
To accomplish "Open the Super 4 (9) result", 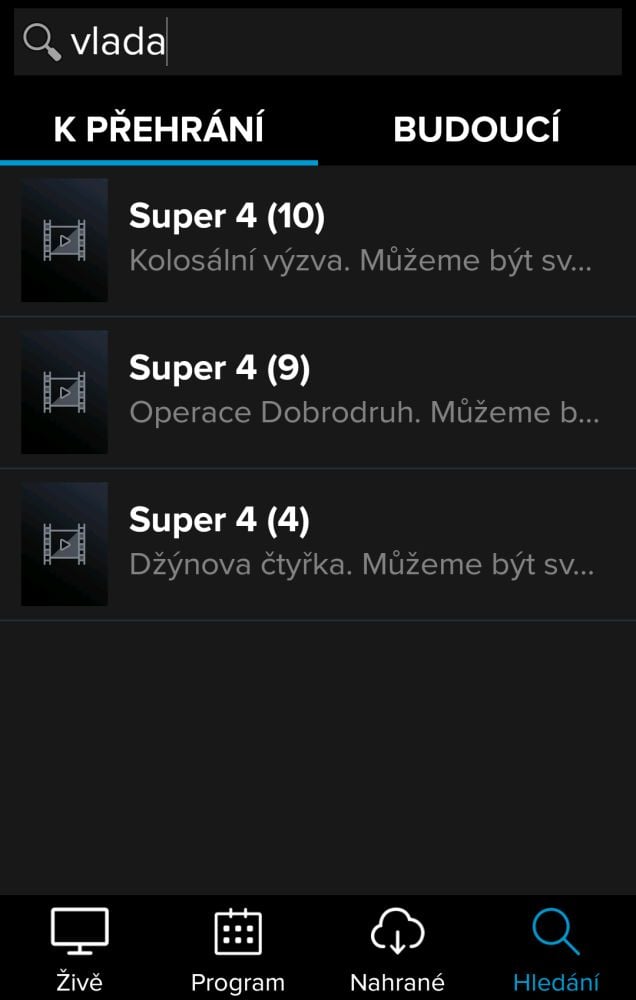I will click(318, 392).
